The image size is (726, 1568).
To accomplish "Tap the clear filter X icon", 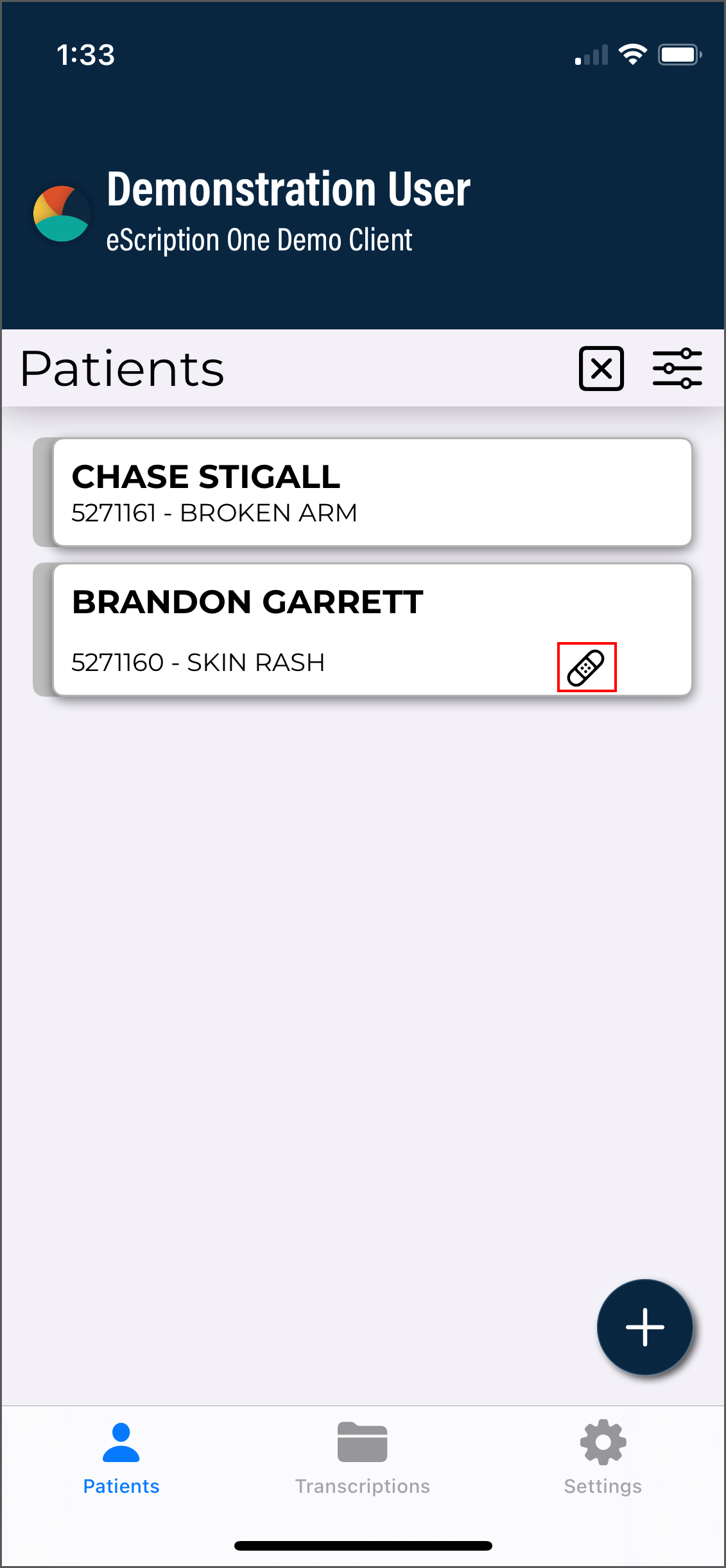I will point(601,369).
